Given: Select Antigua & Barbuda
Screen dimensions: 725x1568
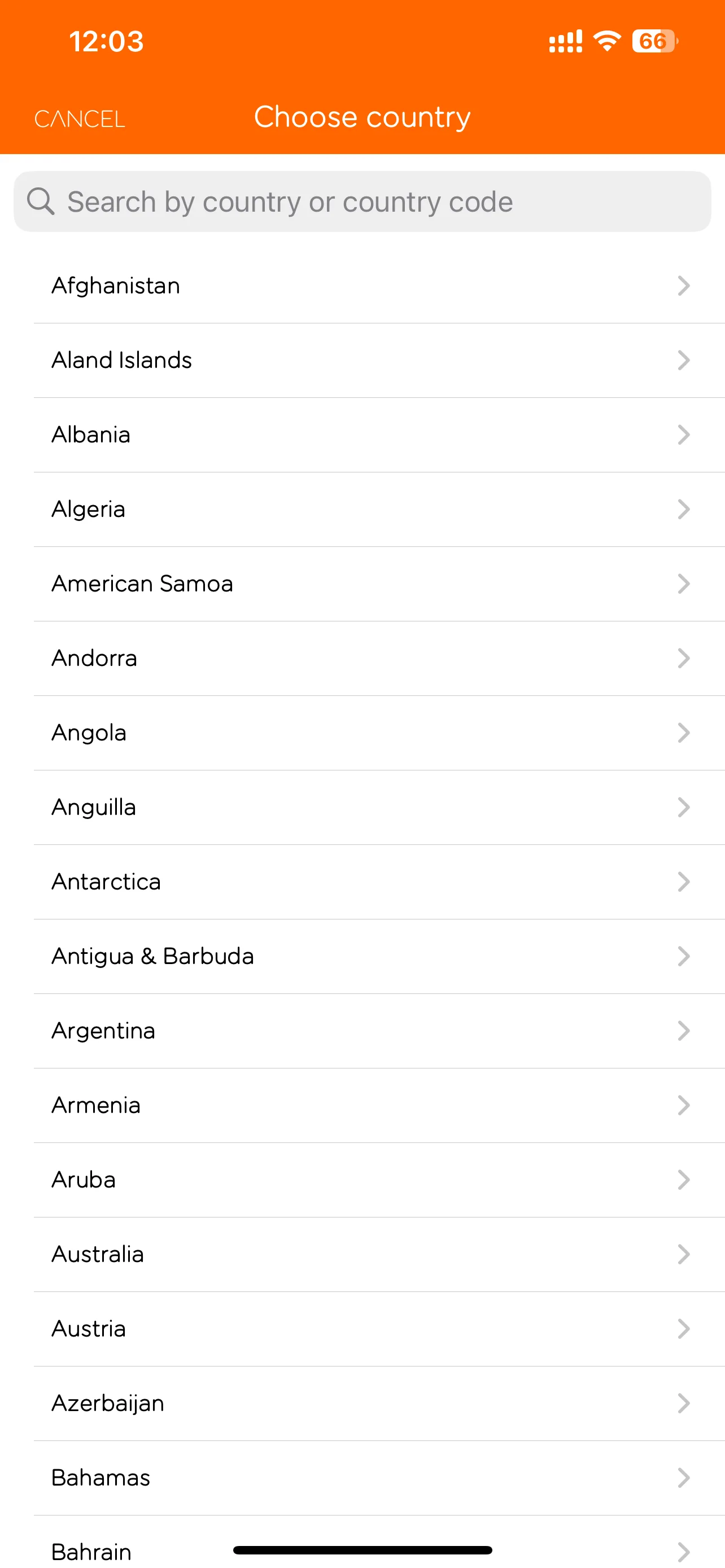Looking at the screenshot, I should (x=362, y=956).
